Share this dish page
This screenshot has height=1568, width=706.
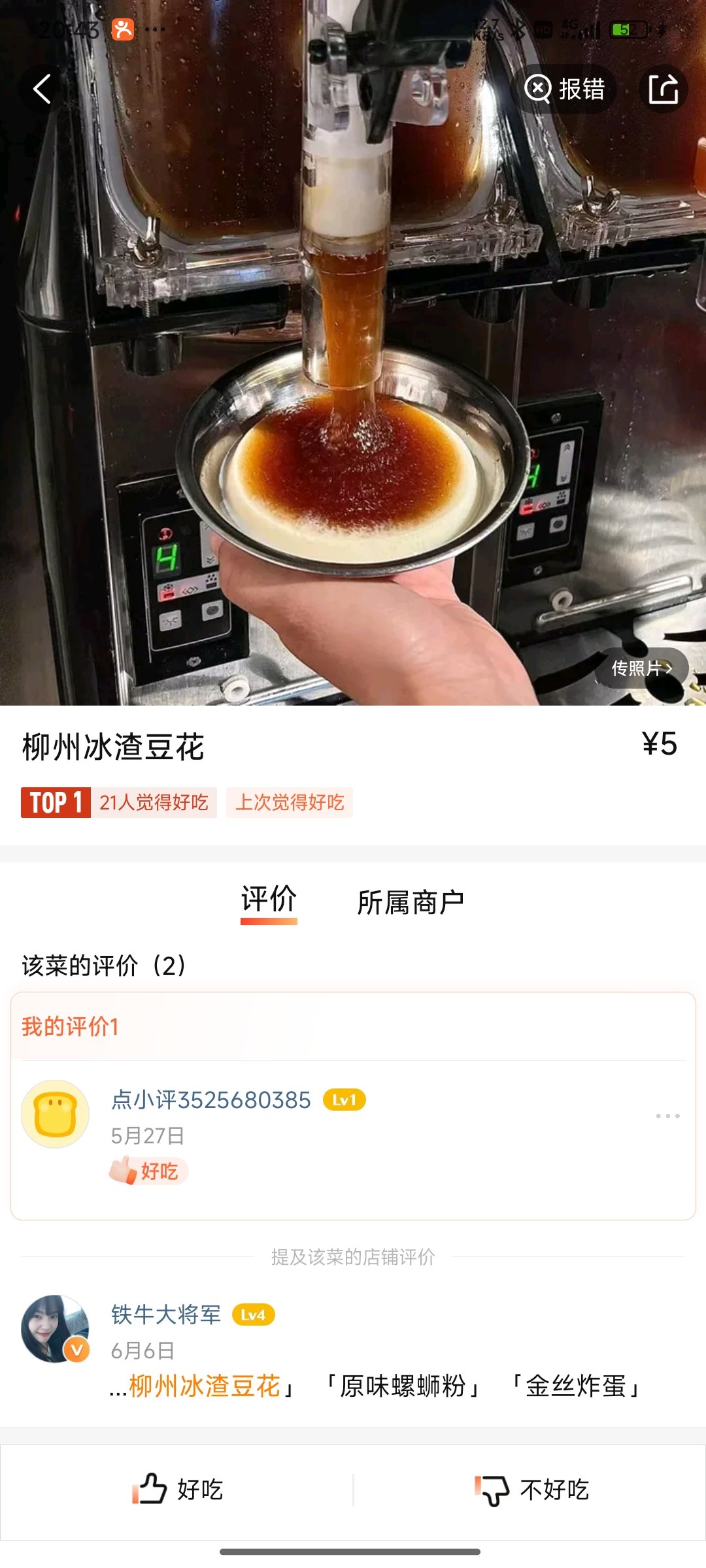pyautogui.click(x=663, y=89)
